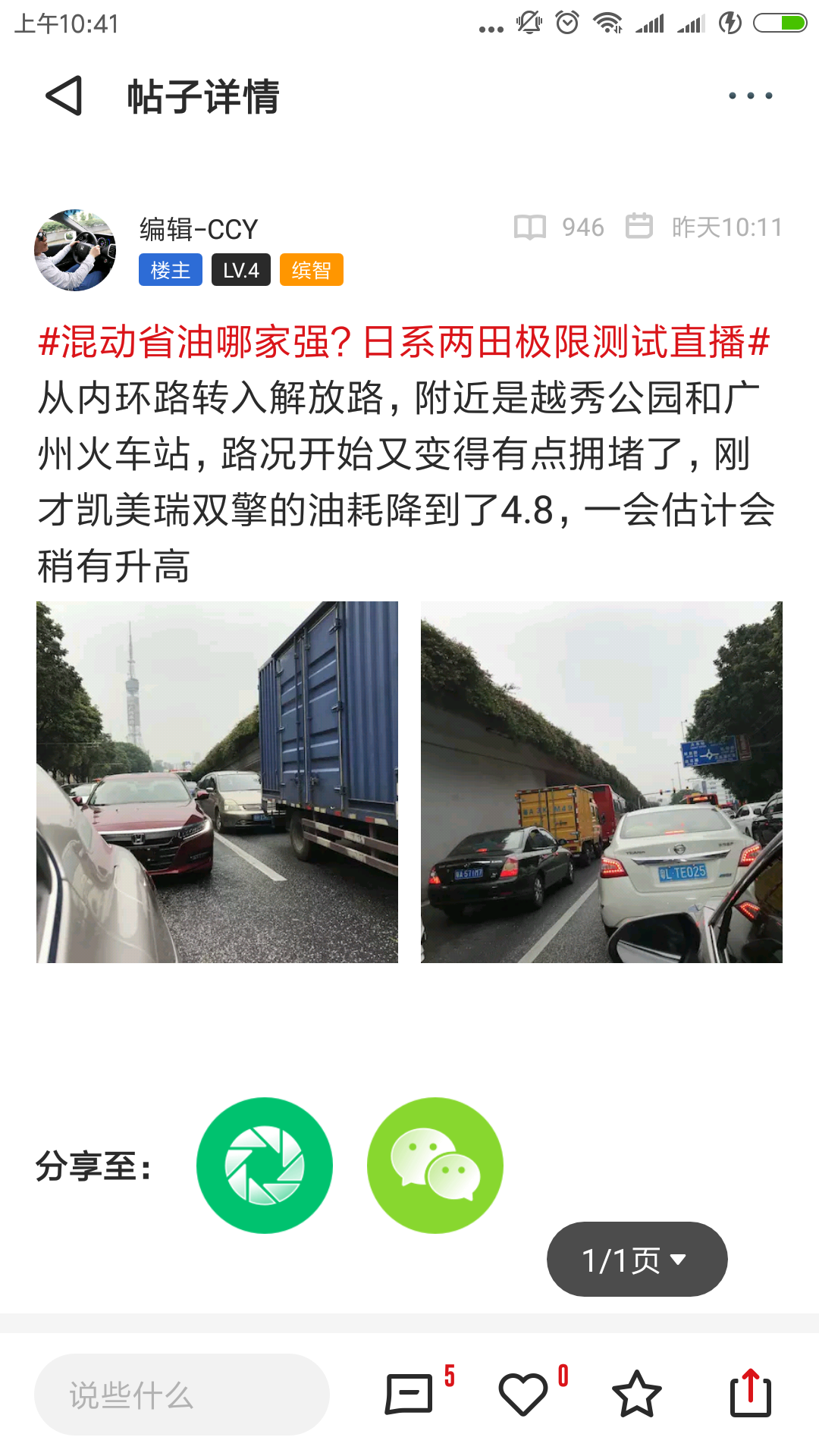Tap the 说些什么 comment field
The width and height of the screenshot is (819, 1456).
182,1395
